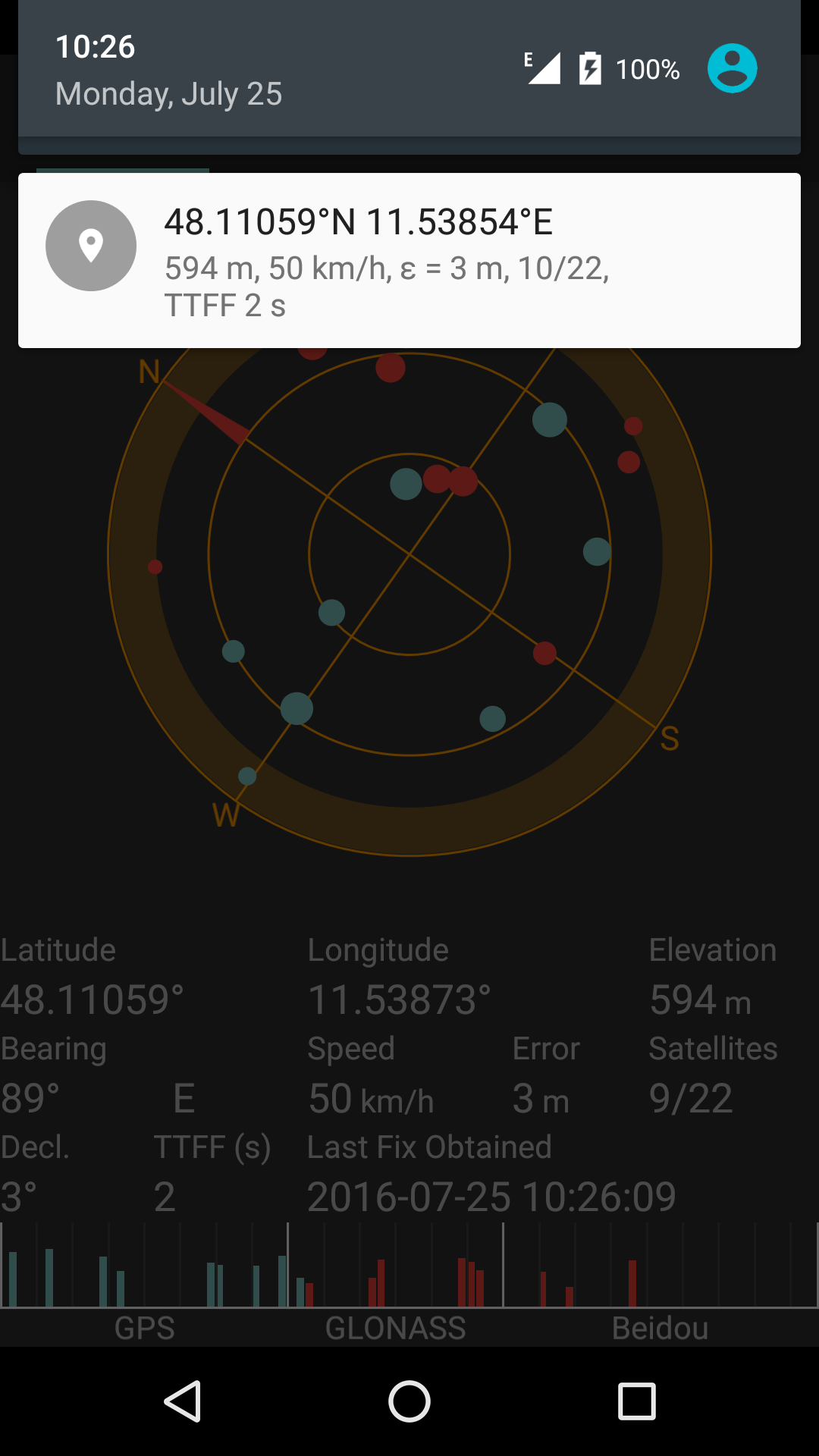Image resolution: width=819 pixels, height=1456 pixels.
Task: Expand the location notification card
Action: [409, 259]
